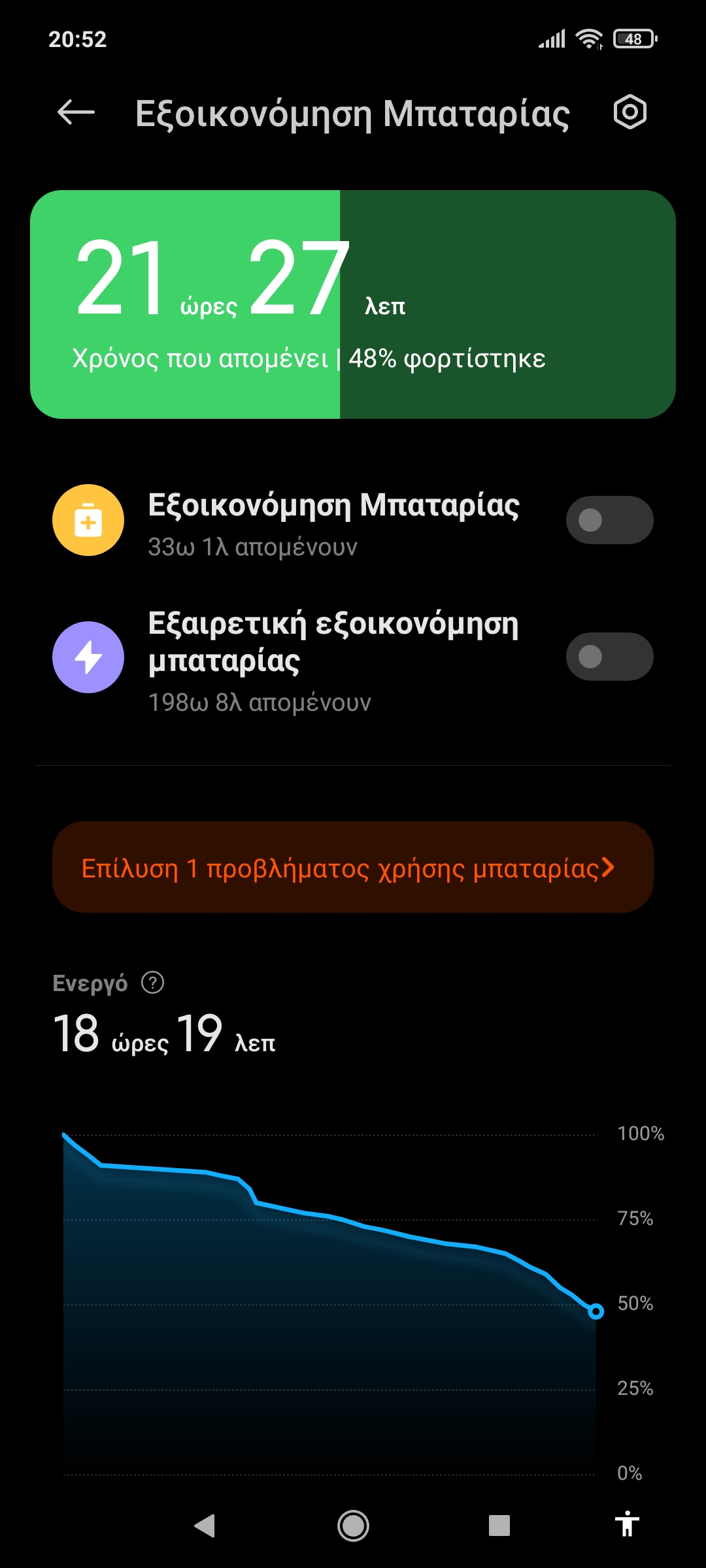
Task: Go back from Εξοικονόμηση Μπαταρίας screen
Action: coord(76,112)
